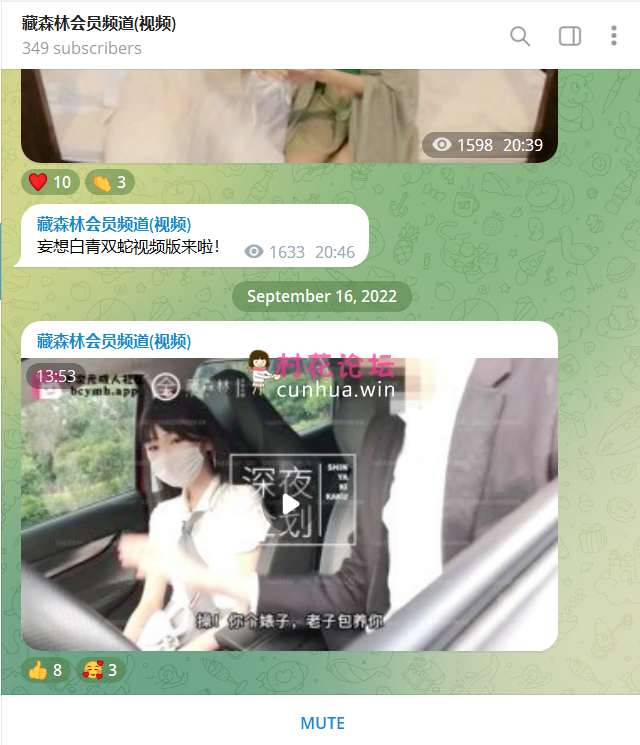Search within this channel
640x745 pixels.
point(520,36)
